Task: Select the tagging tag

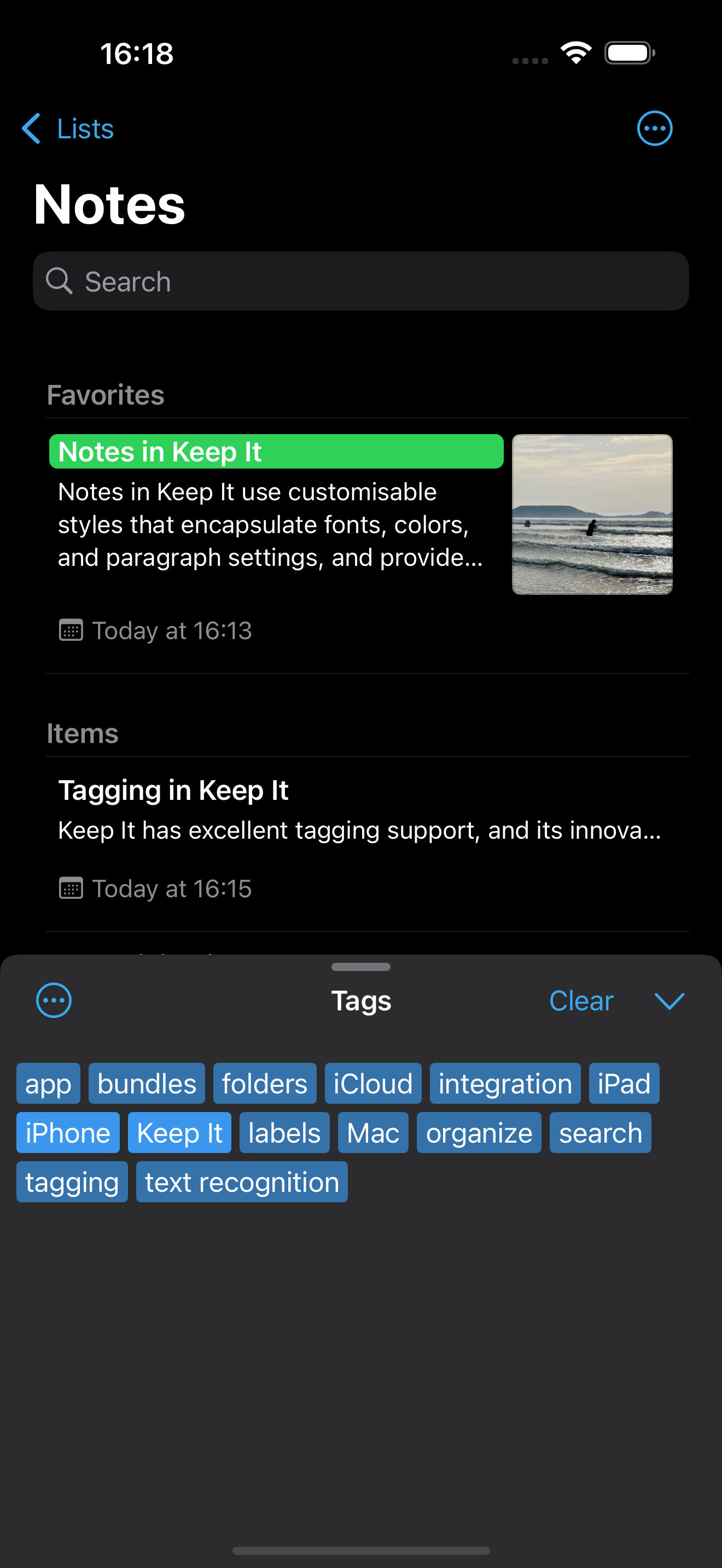Action: coord(72,1182)
